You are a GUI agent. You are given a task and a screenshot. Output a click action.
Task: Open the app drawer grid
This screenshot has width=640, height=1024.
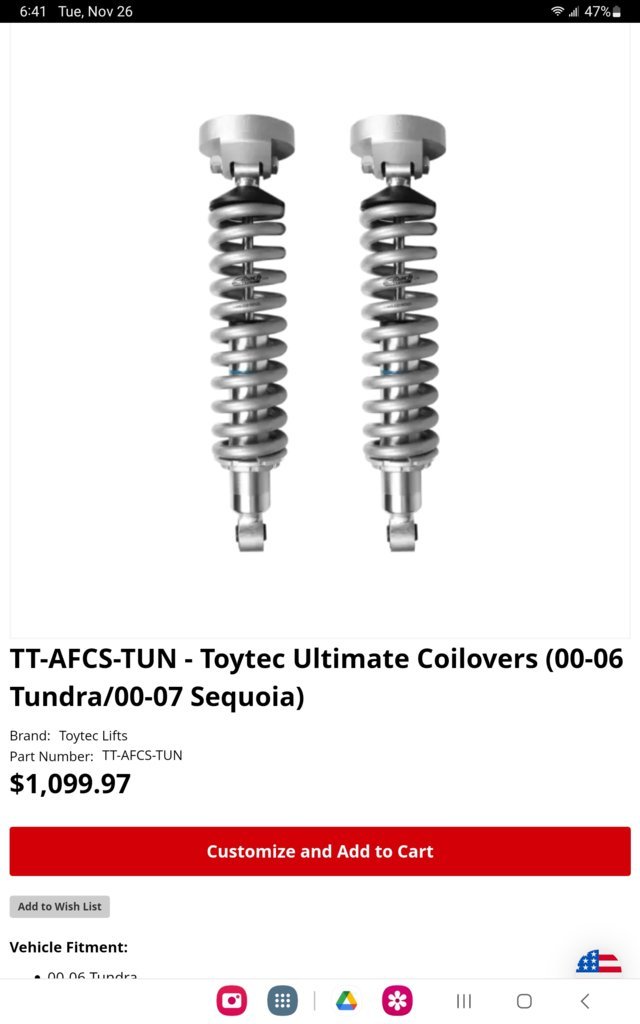pyautogui.click(x=283, y=1000)
